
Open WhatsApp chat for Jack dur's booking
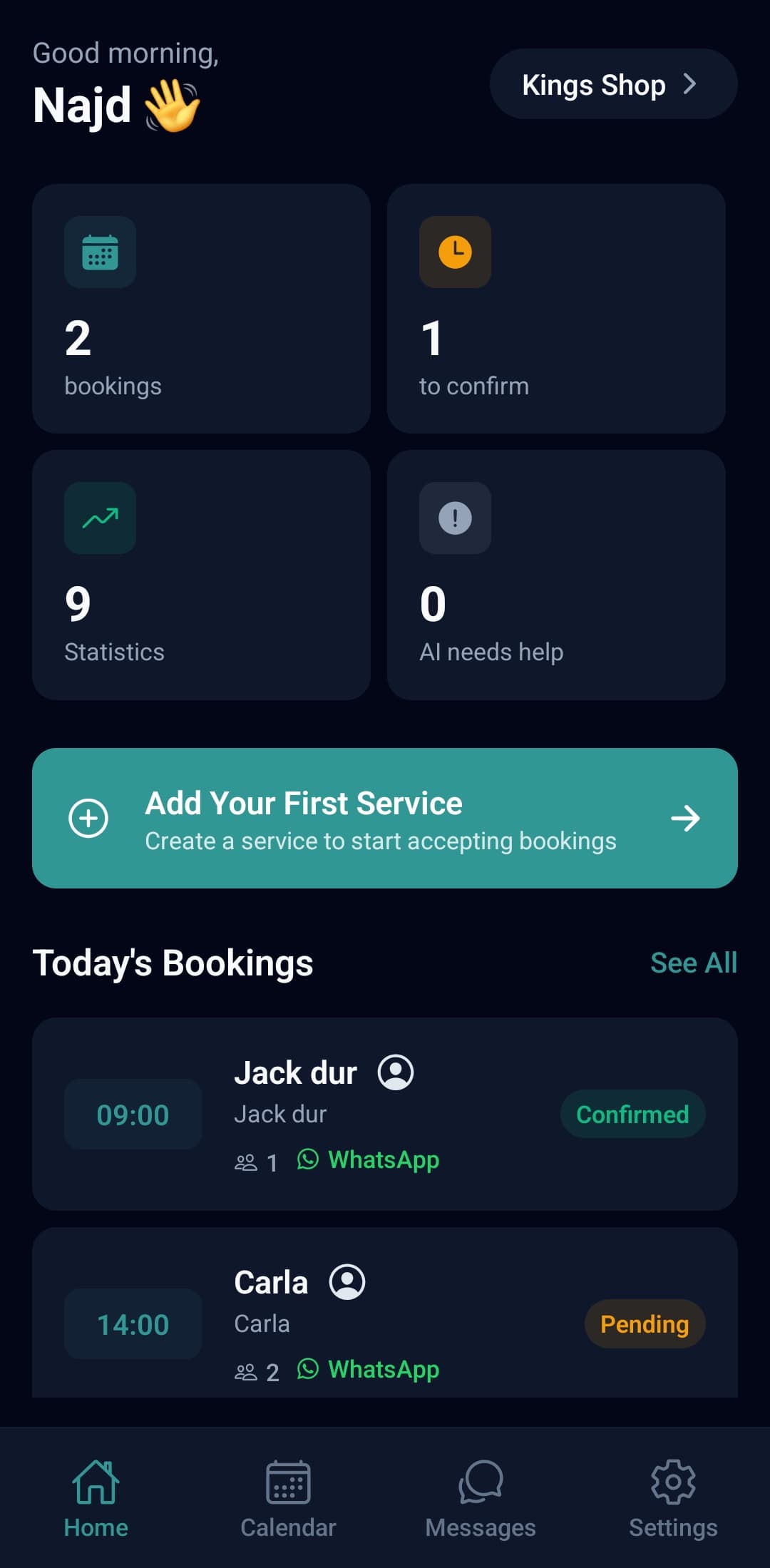[x=368, y=1159]
